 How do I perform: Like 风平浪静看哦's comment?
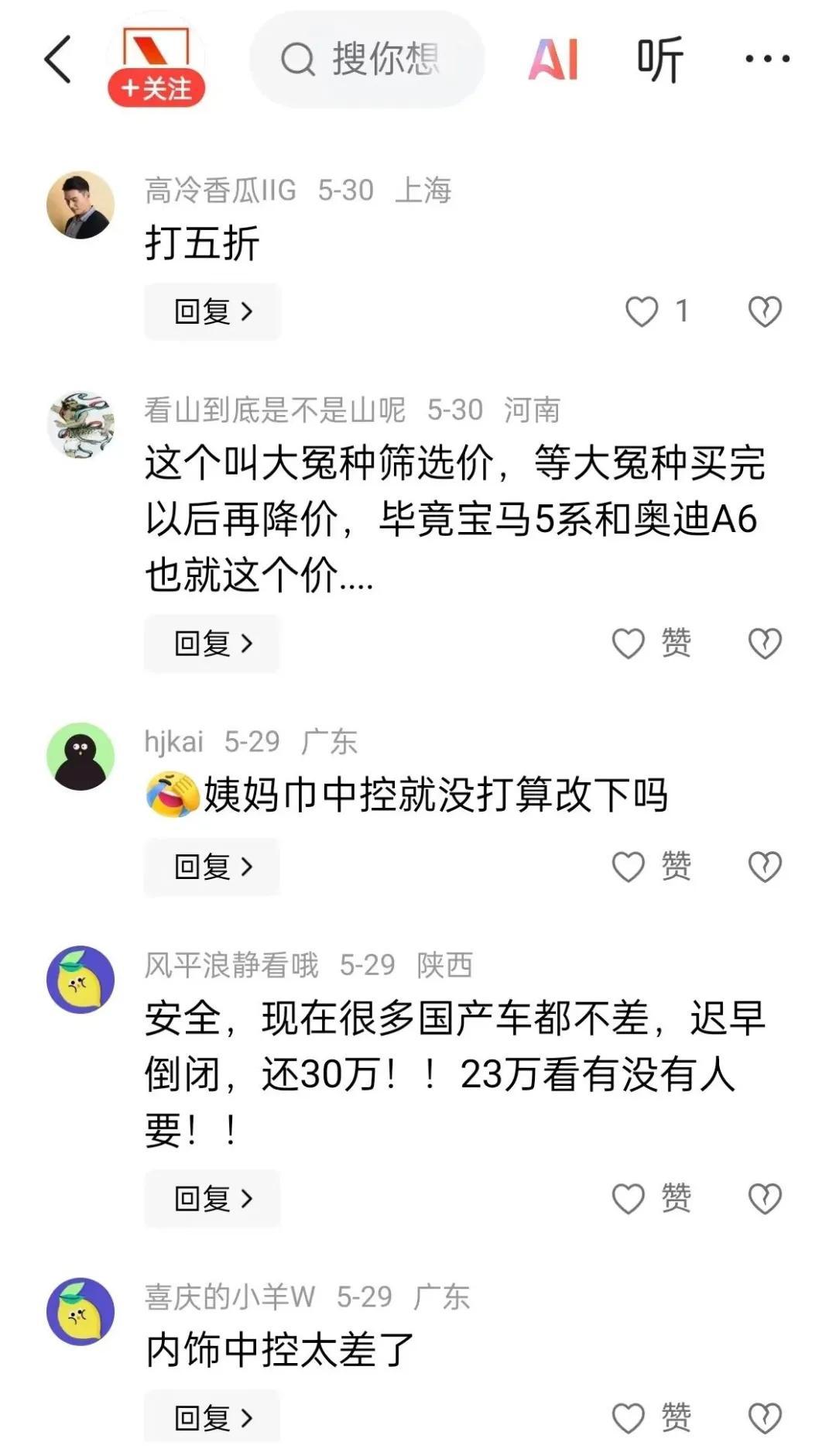[x=629, y=1199]
